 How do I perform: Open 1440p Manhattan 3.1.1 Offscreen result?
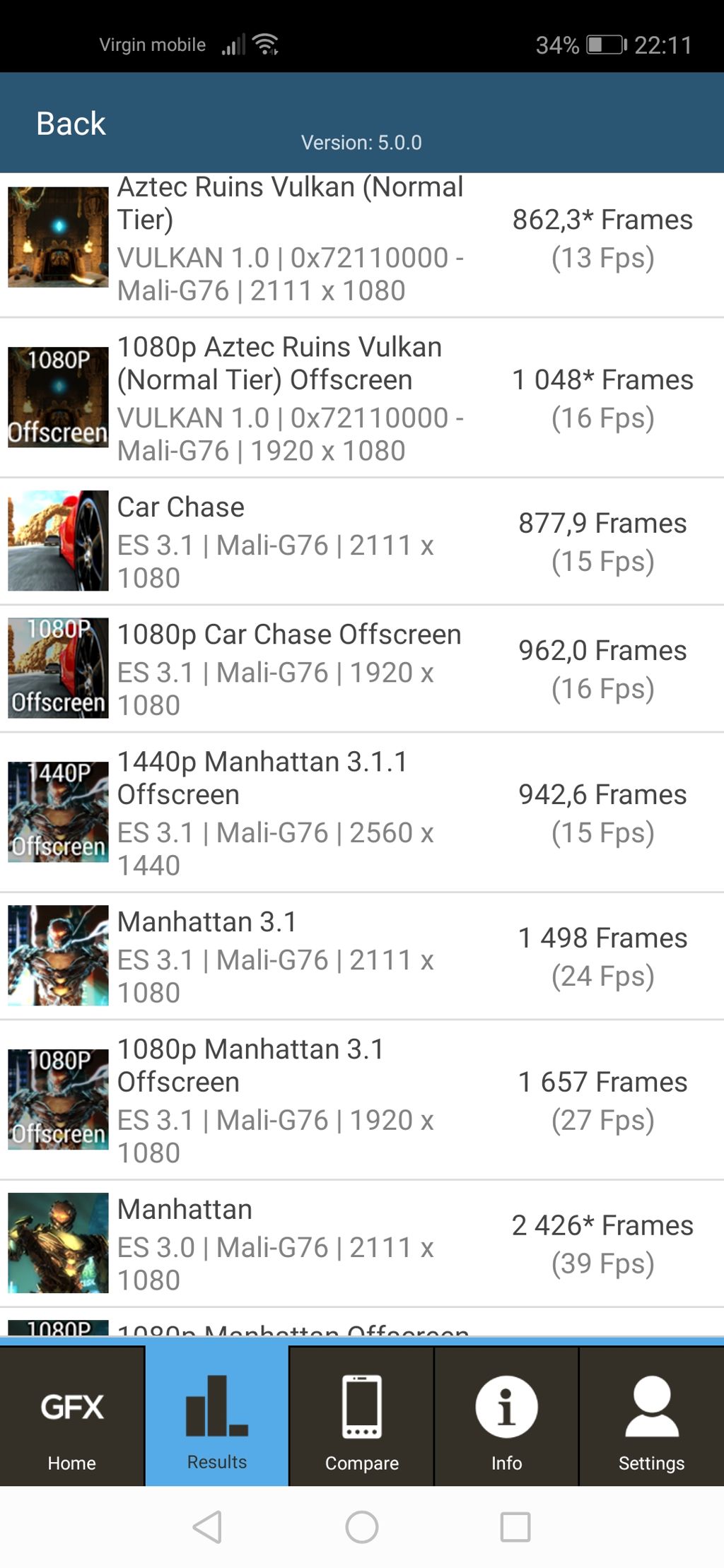click(x=362, y=813)
